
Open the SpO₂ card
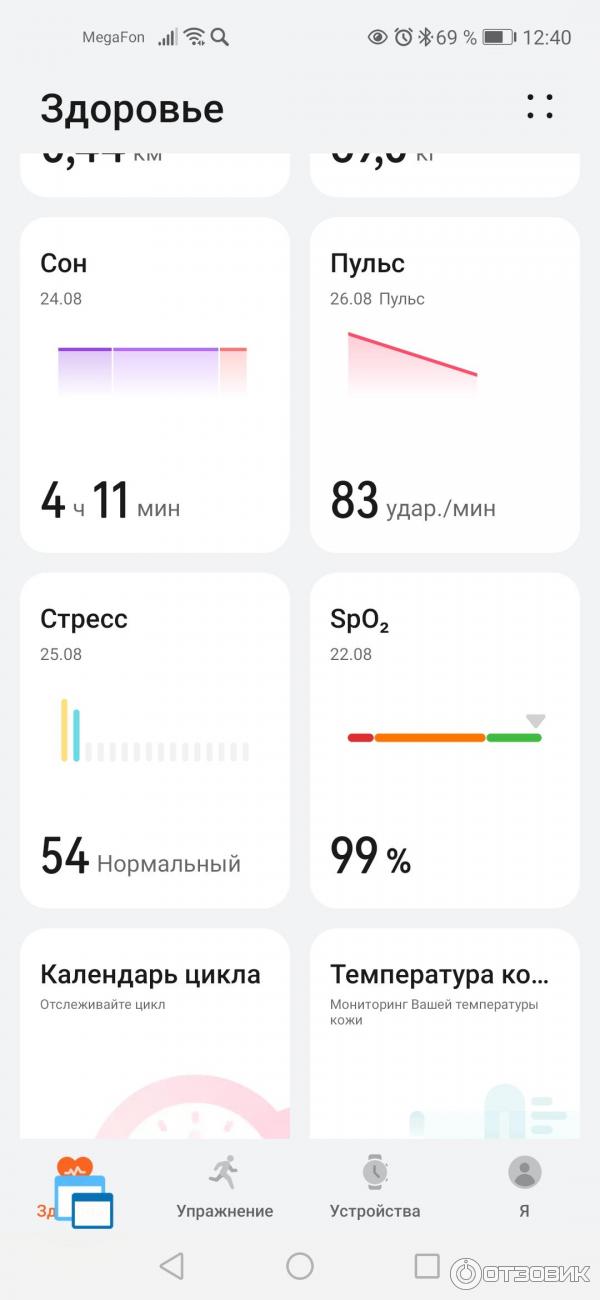pos(445,740)
